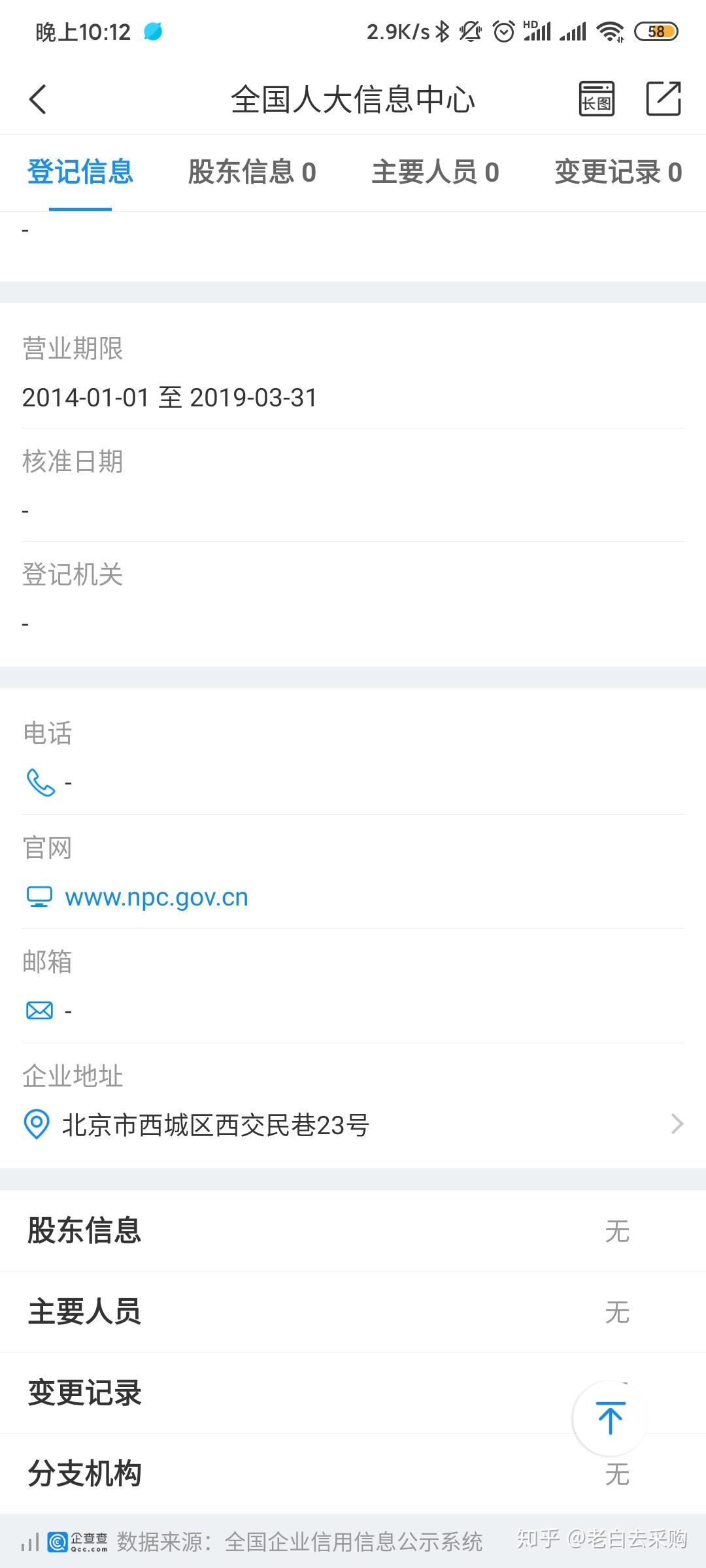
Task: Open the address 北京市西城区西交民巷23号 on map
Action: coord(216,1124)
